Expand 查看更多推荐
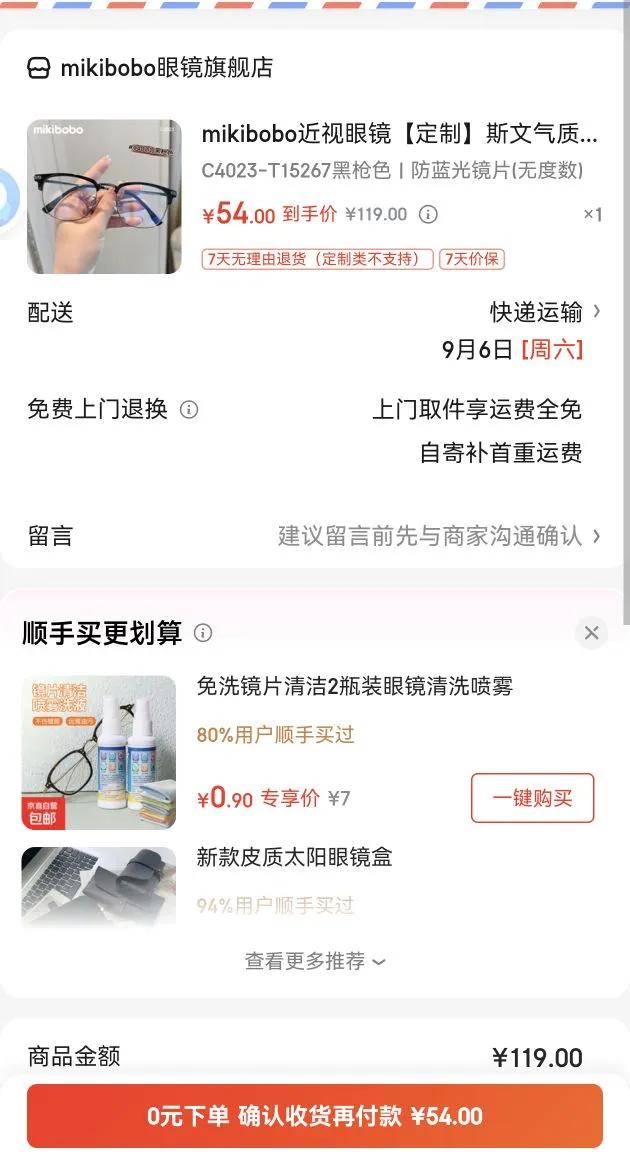Viewport: 630px width, 1158px height. click(x=315, y=961)
